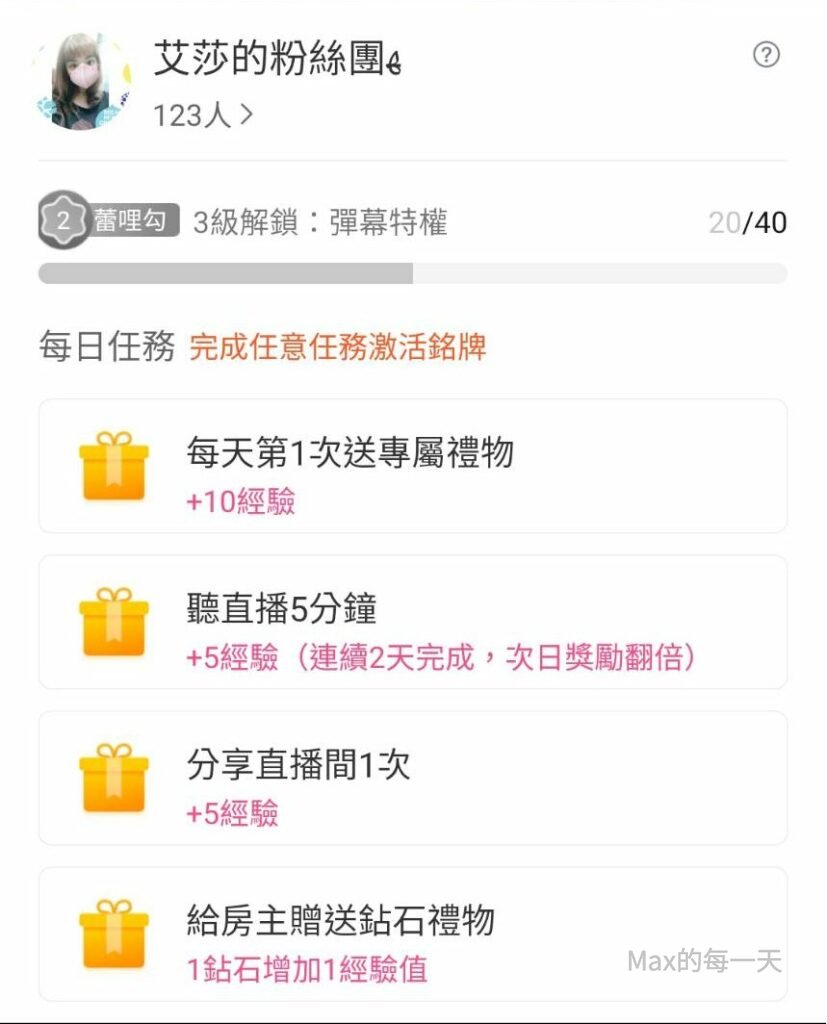This screenshot has height=1024, width=827.
Task: Choose the 給房主贈送鉆石禮物 task
Action: click(x=412, y=934)
